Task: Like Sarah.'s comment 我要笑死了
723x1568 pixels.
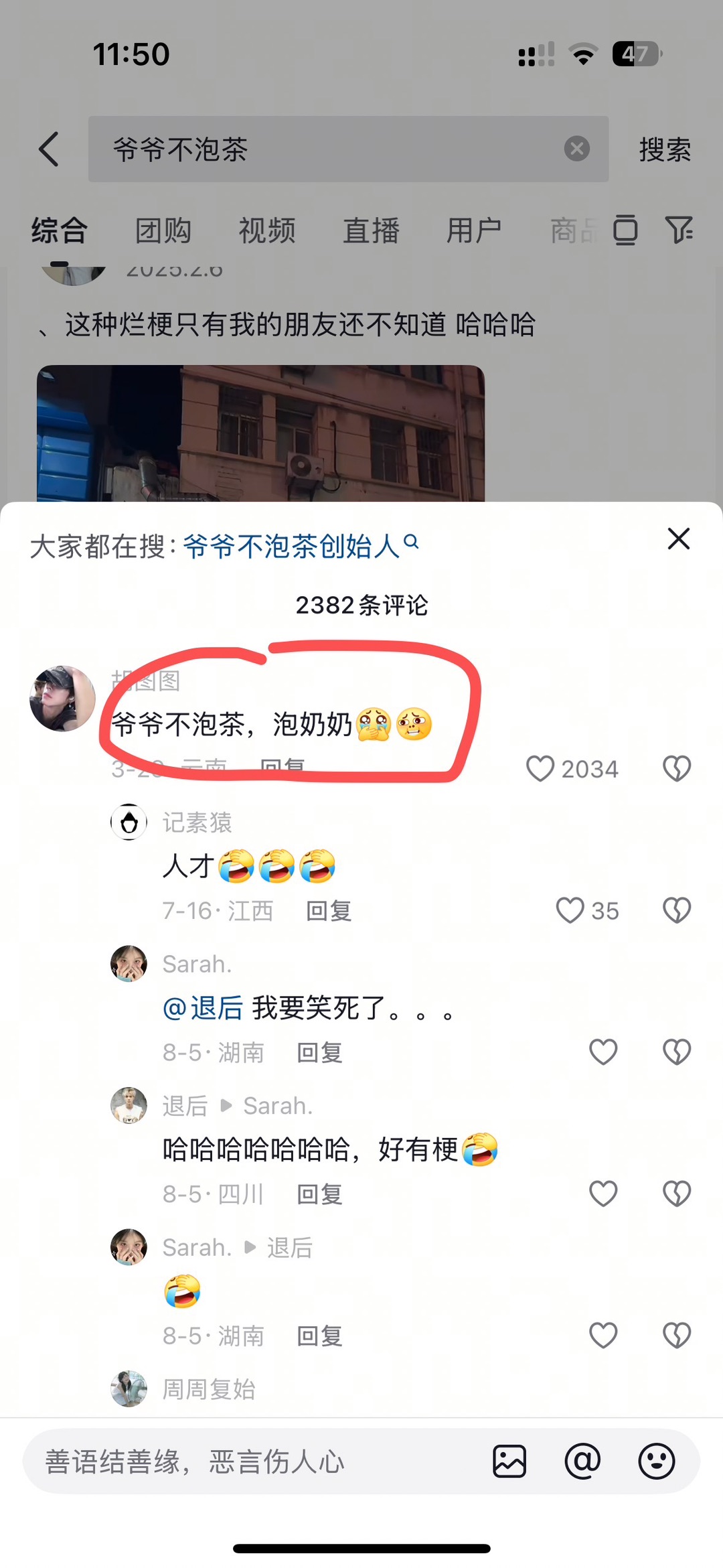Action: coord(602,1052)
